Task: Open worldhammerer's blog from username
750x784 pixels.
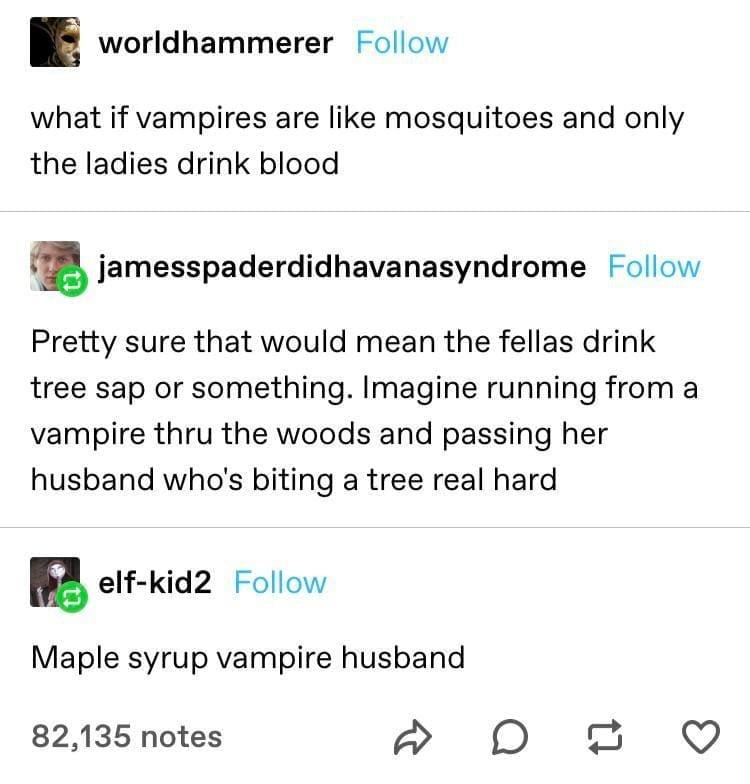Action: tap(215, 43)
